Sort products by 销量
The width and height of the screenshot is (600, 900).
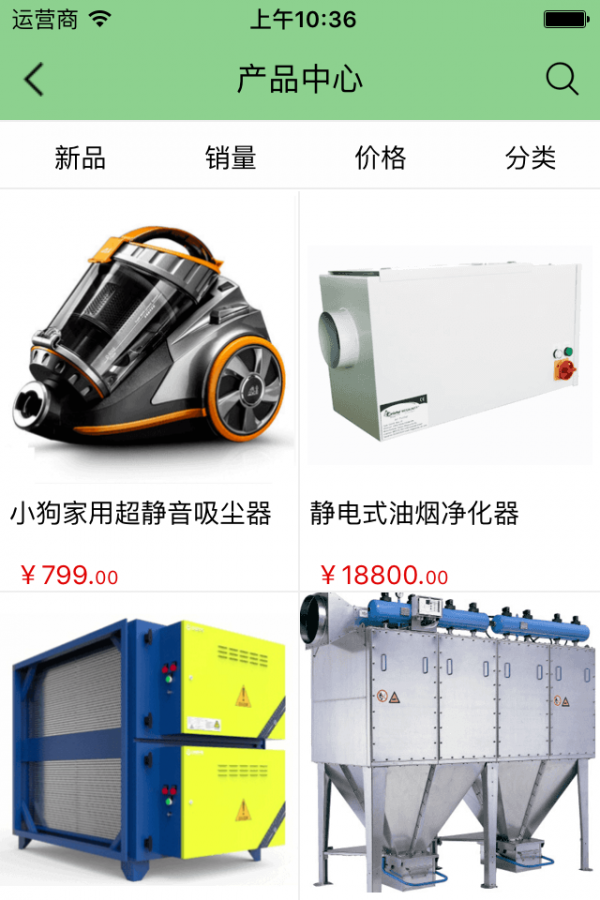(x=231, y=157)
